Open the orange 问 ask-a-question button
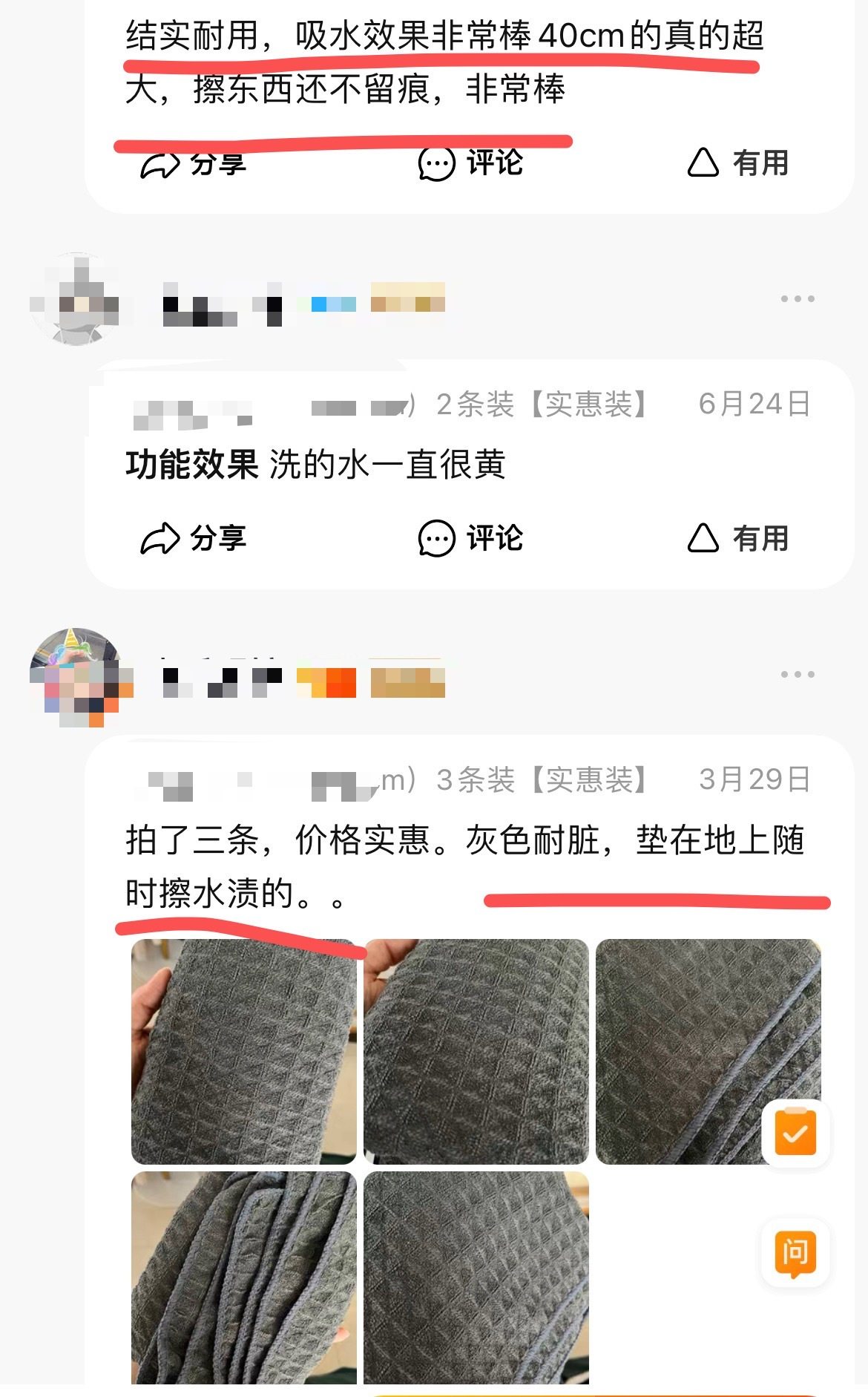This screenshot has width=868, height=1397. (795, 1253)
